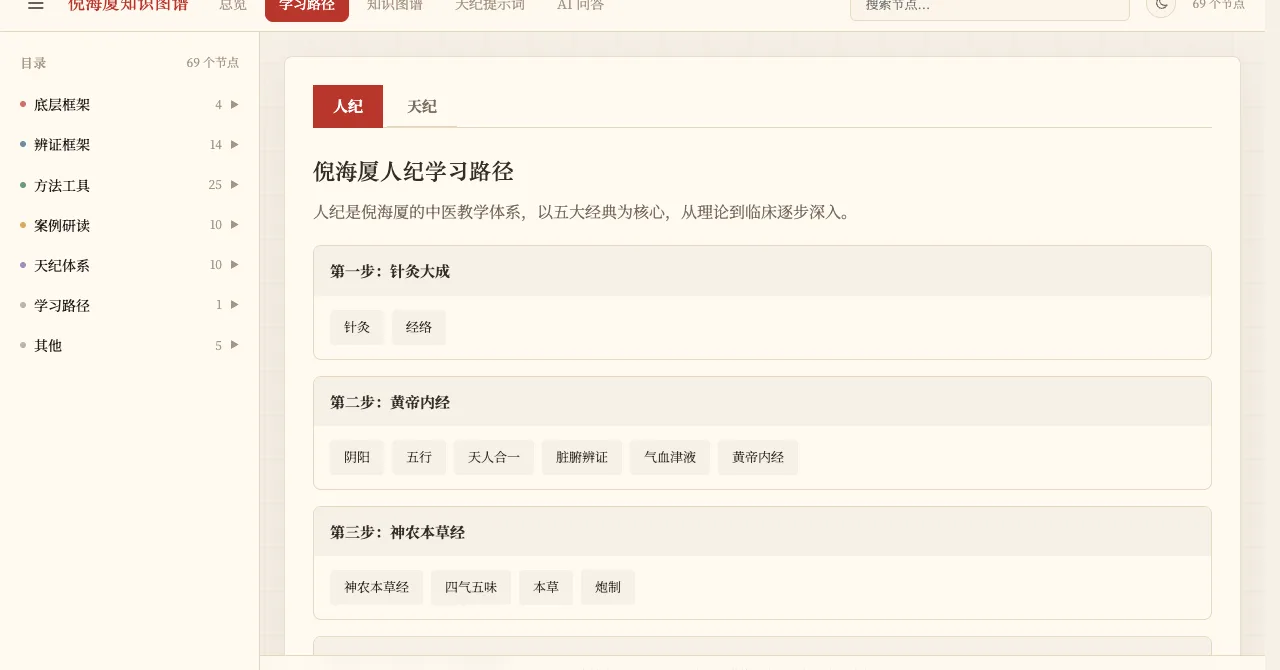
Task: Expand the 案例研读 category
Action: click(x=130, y=225)
